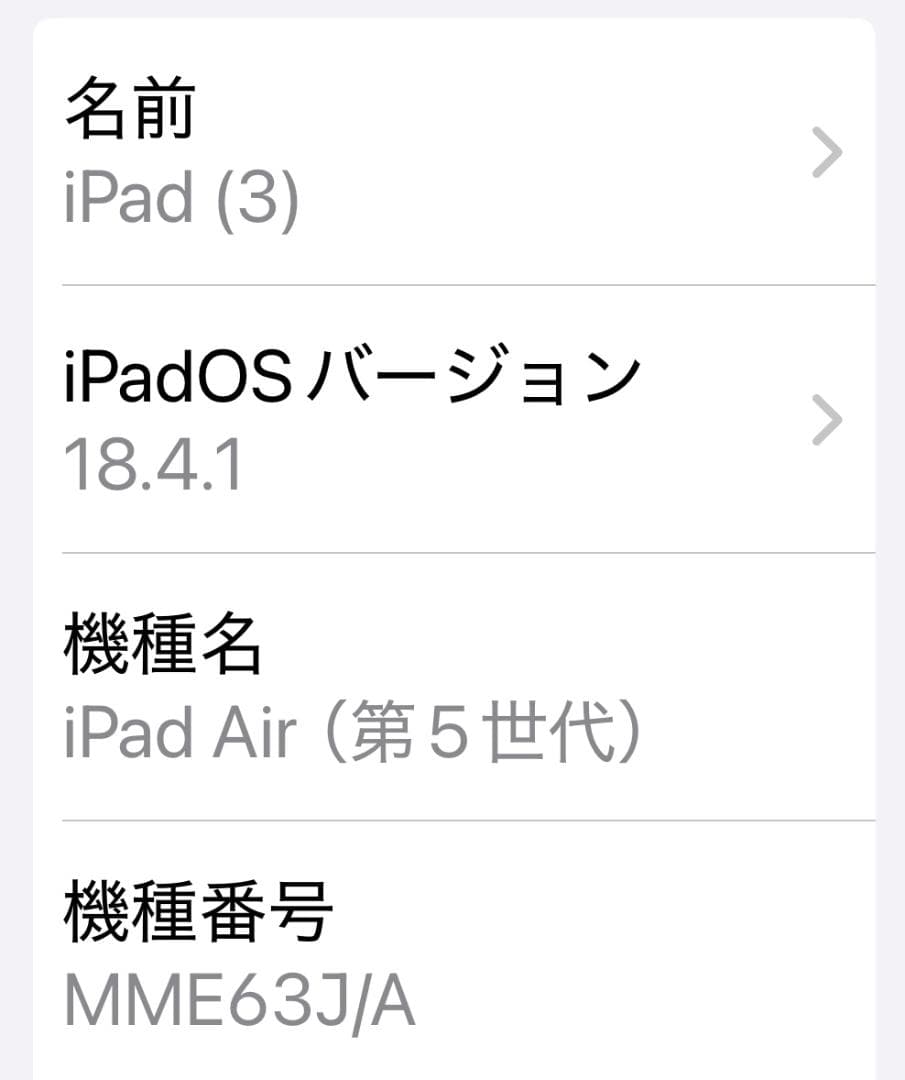
Task: Tap inside the settings card area
Action: [x=450, y=550]
